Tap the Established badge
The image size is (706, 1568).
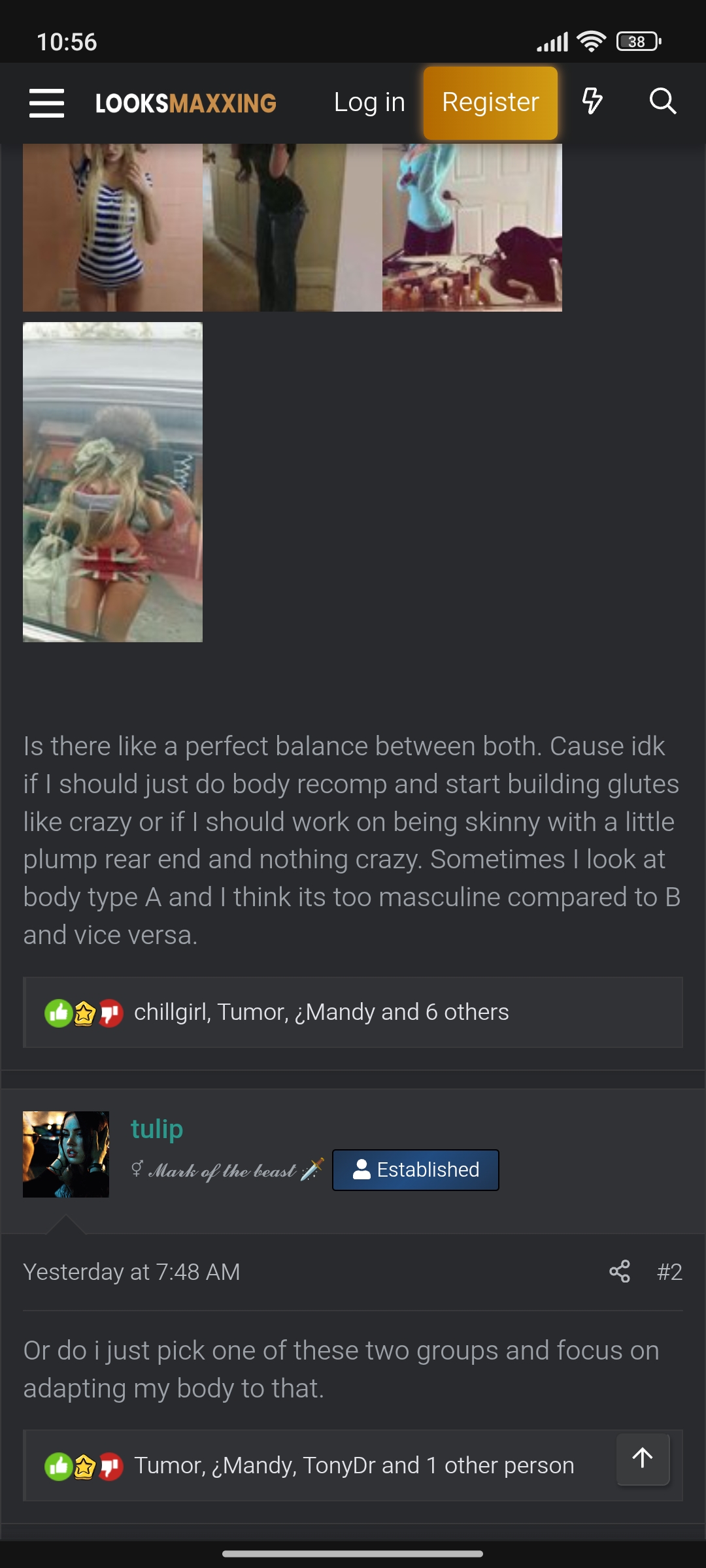coord(416,1169)
